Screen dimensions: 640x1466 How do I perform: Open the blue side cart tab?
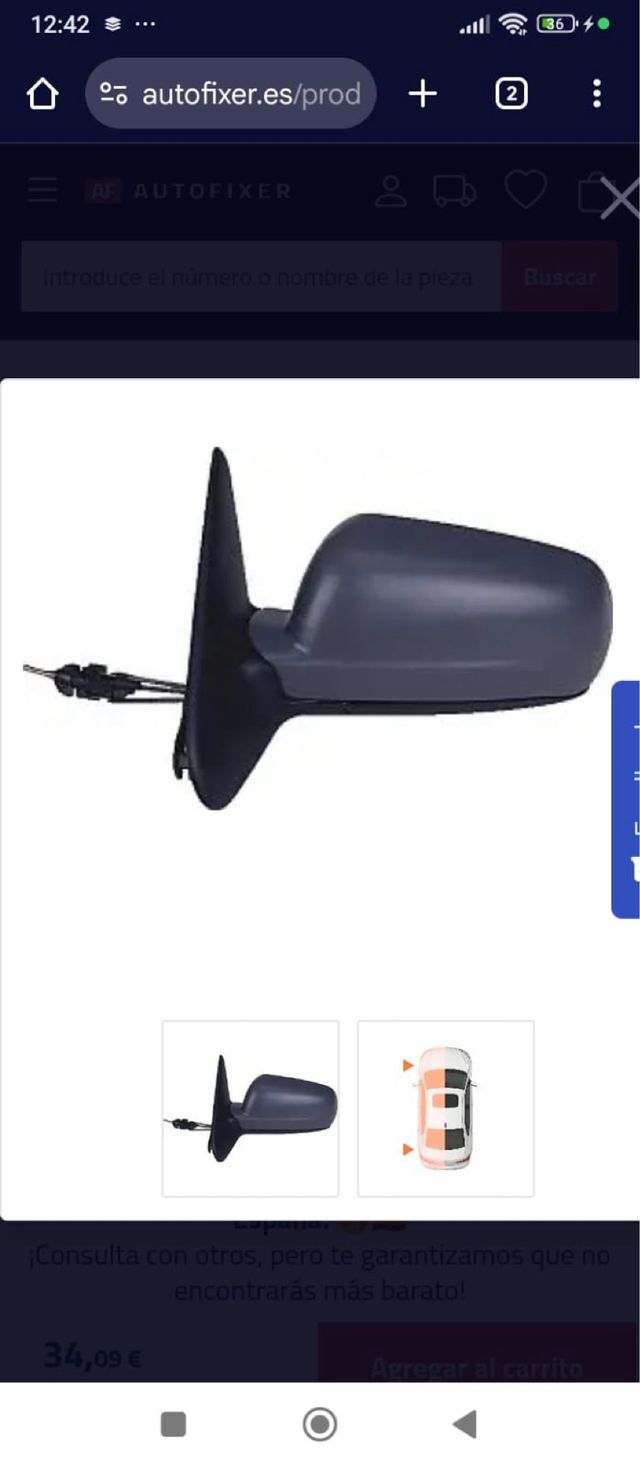[x=627, y=799]
